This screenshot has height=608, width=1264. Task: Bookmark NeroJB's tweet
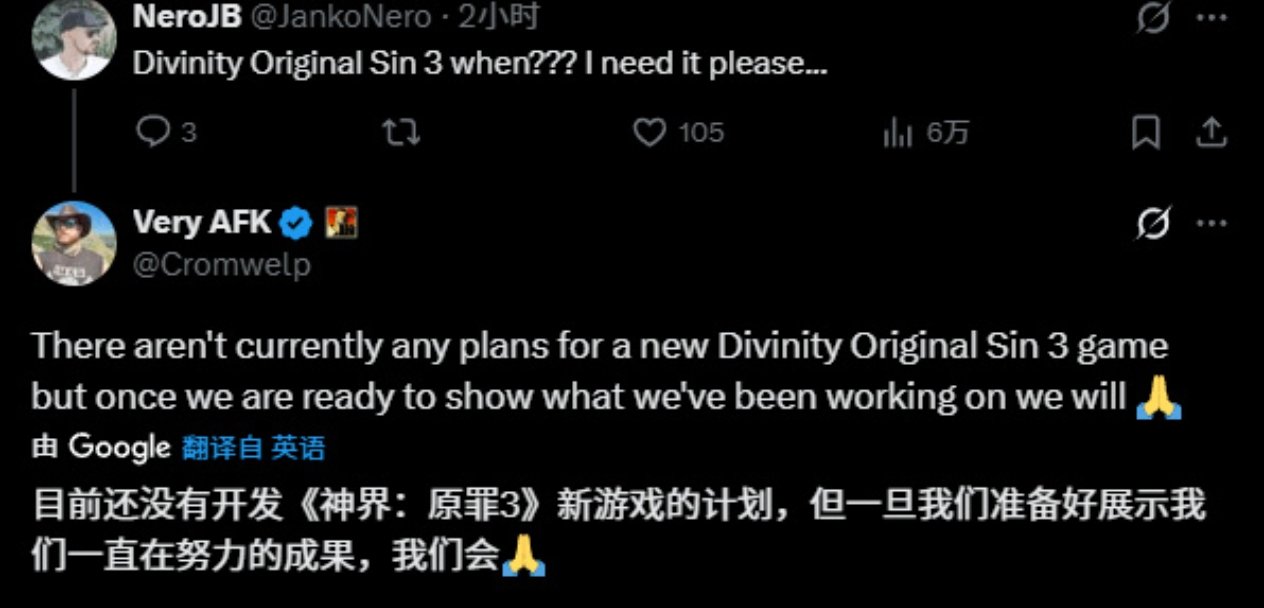point(1145,132)
